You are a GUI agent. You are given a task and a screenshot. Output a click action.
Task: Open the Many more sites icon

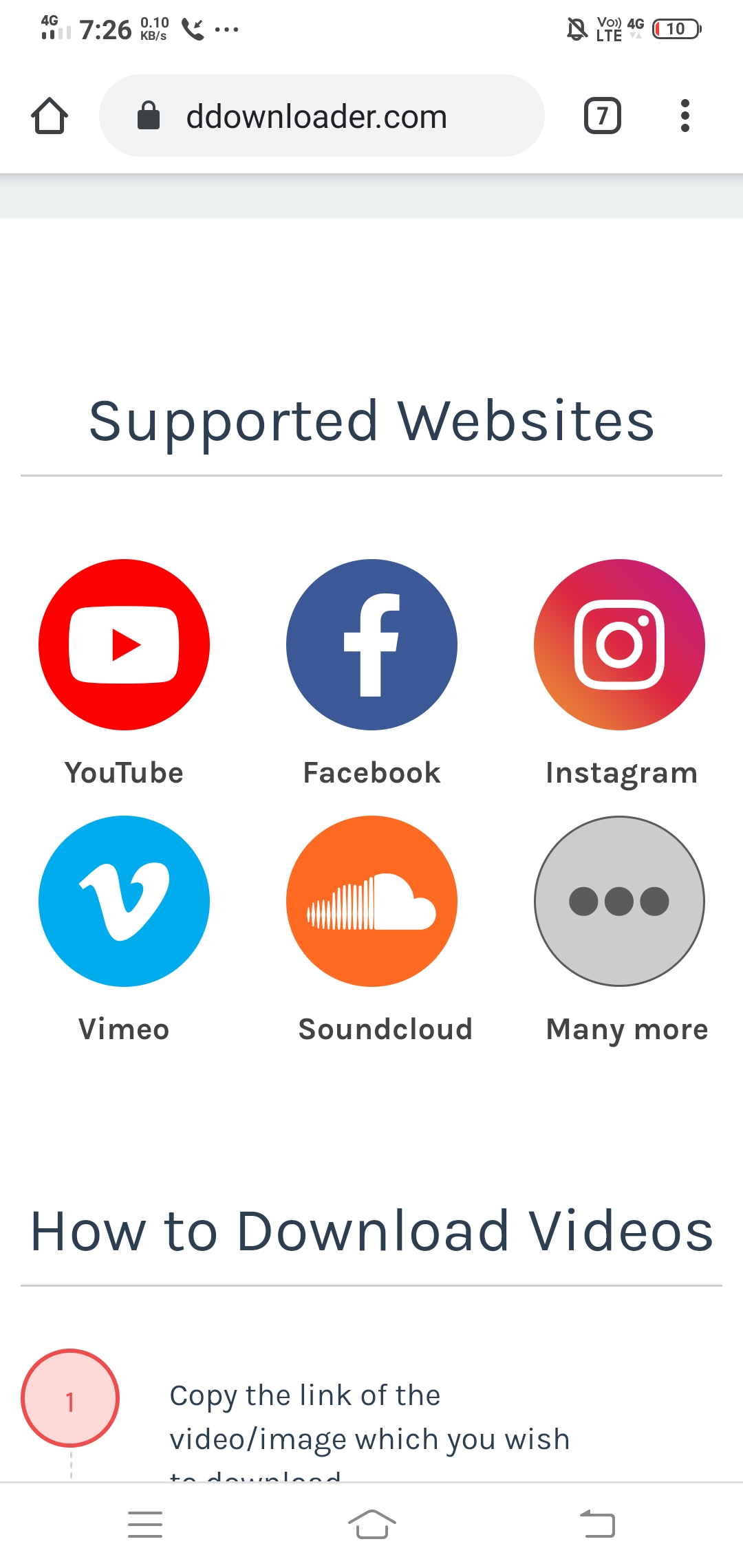pos(619,902)
